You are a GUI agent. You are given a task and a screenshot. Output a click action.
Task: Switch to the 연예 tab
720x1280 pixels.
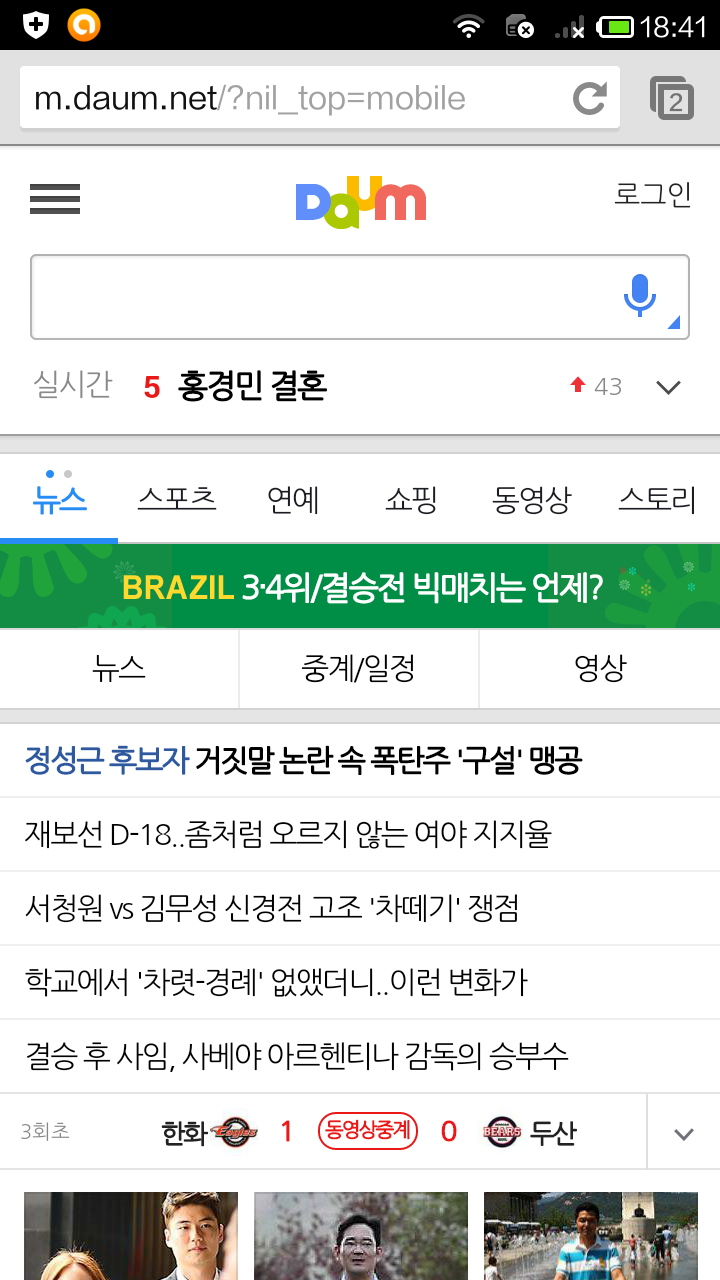[293, 499]
